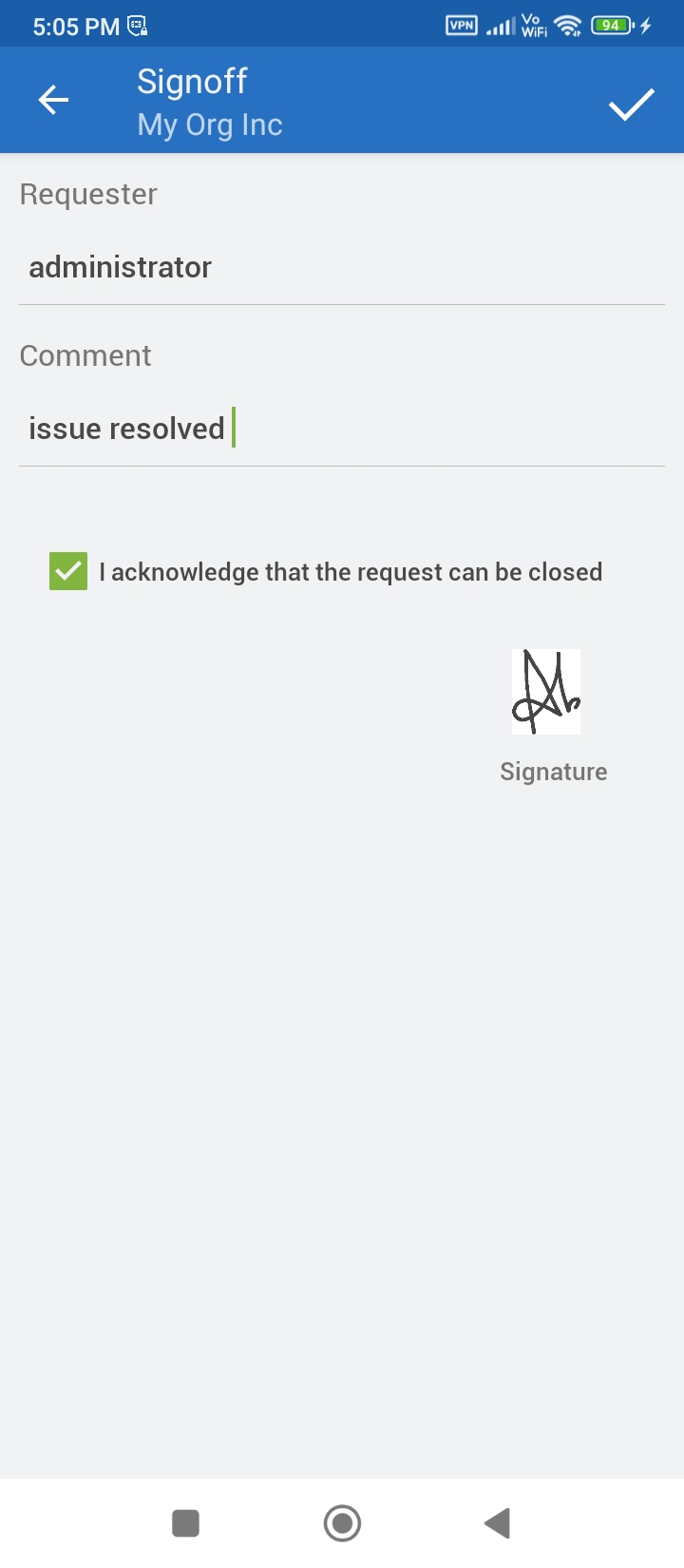Tap the Comment text field
The width and height of the screenshot is (684, 1568).
[341, 430]
